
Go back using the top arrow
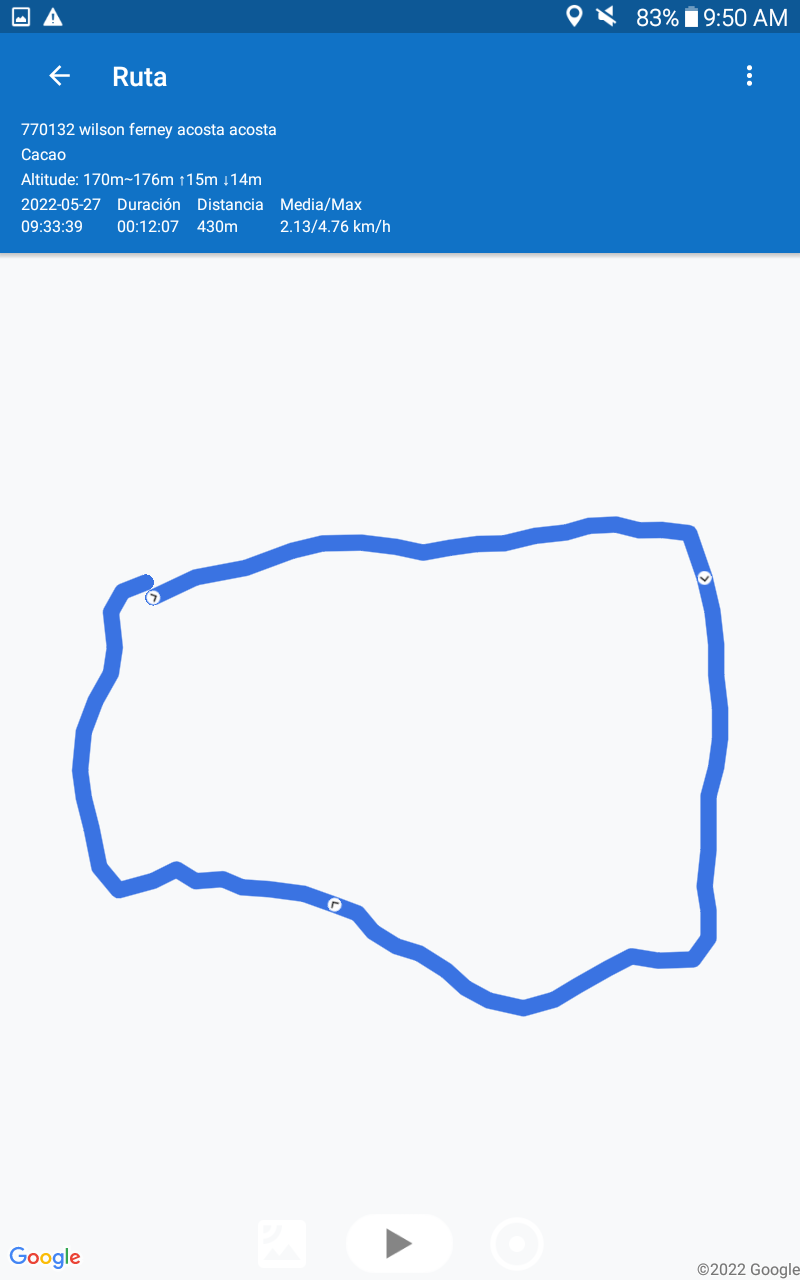click(x=60, y=76)
